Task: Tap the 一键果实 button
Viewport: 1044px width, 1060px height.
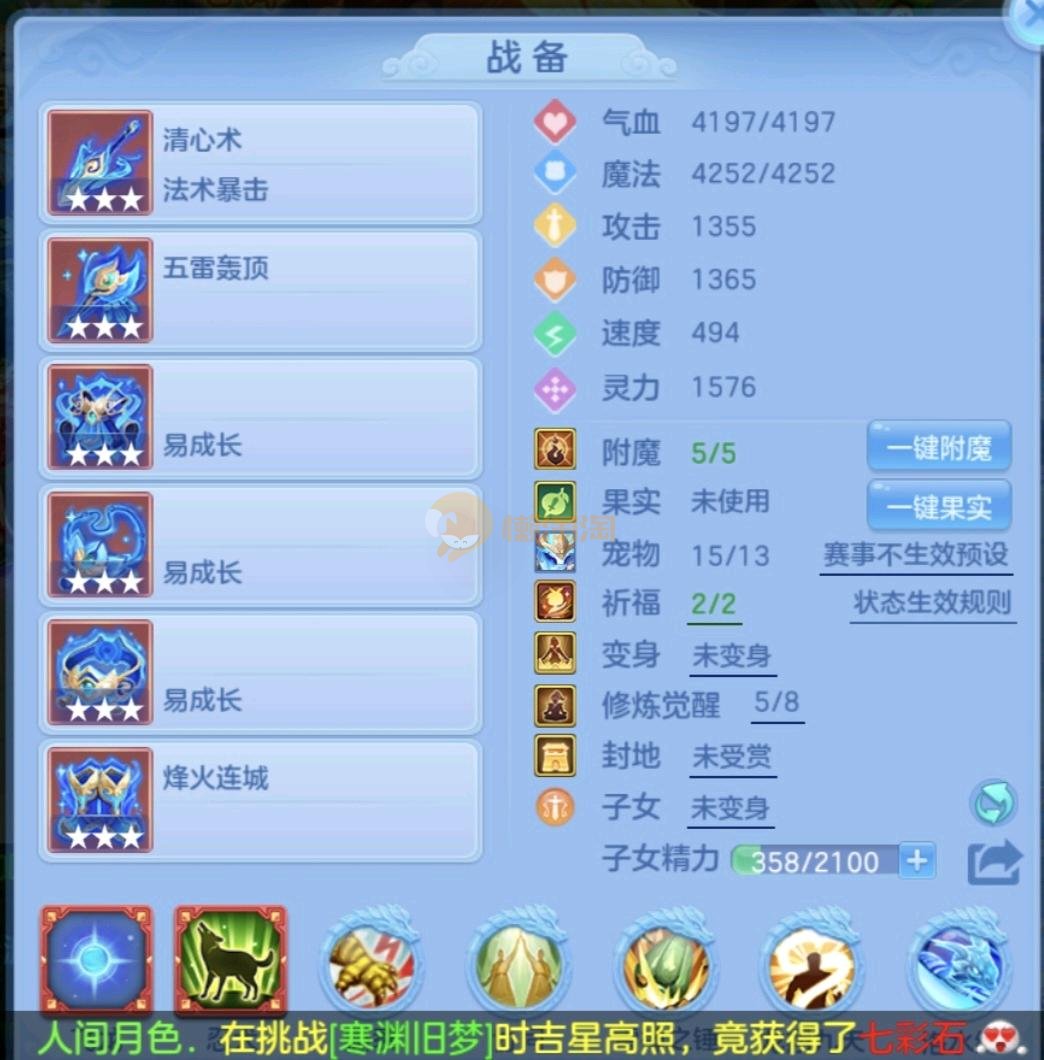Action: tap(938, 506)
